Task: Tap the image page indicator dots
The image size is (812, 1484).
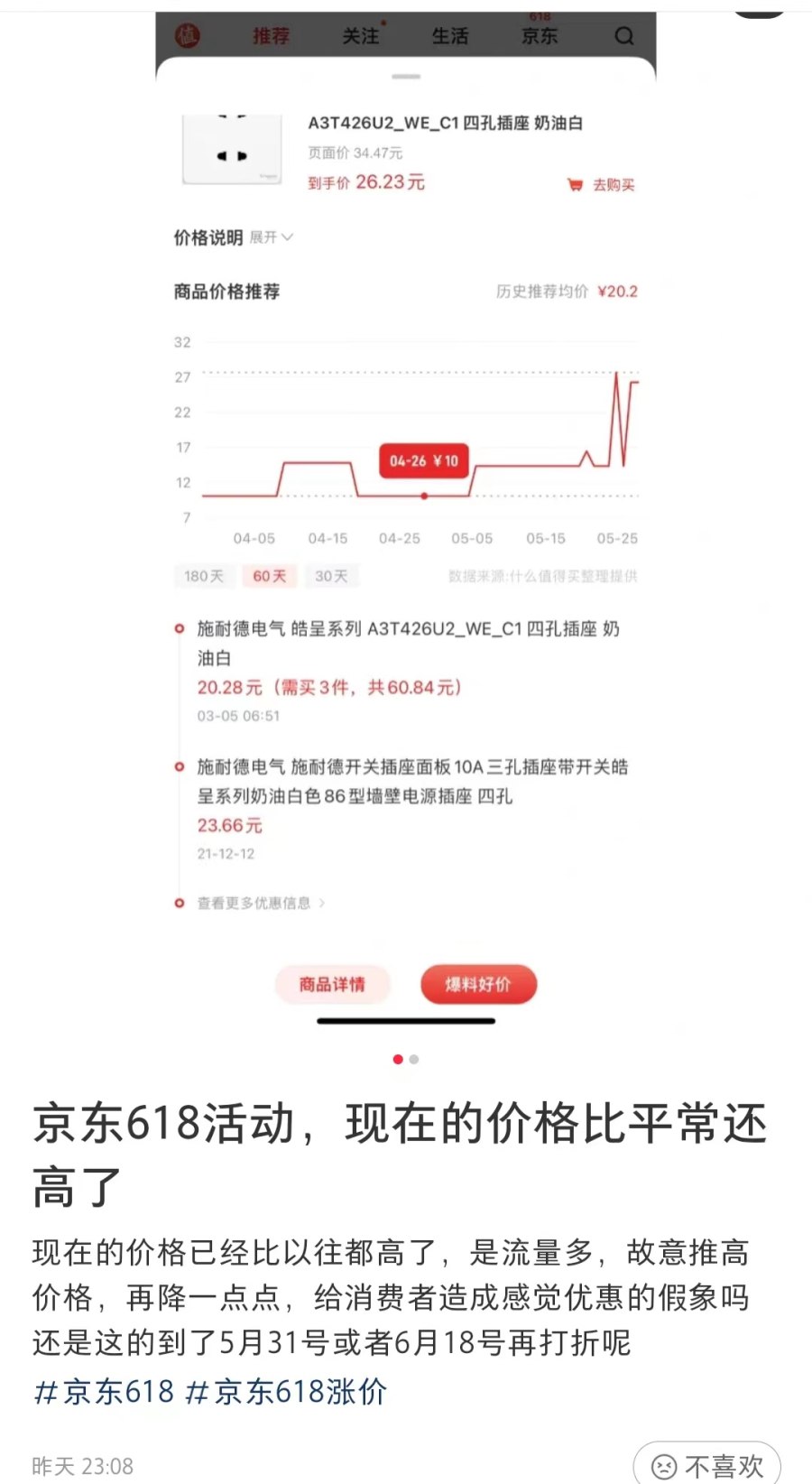Action: coord(406,1059)
